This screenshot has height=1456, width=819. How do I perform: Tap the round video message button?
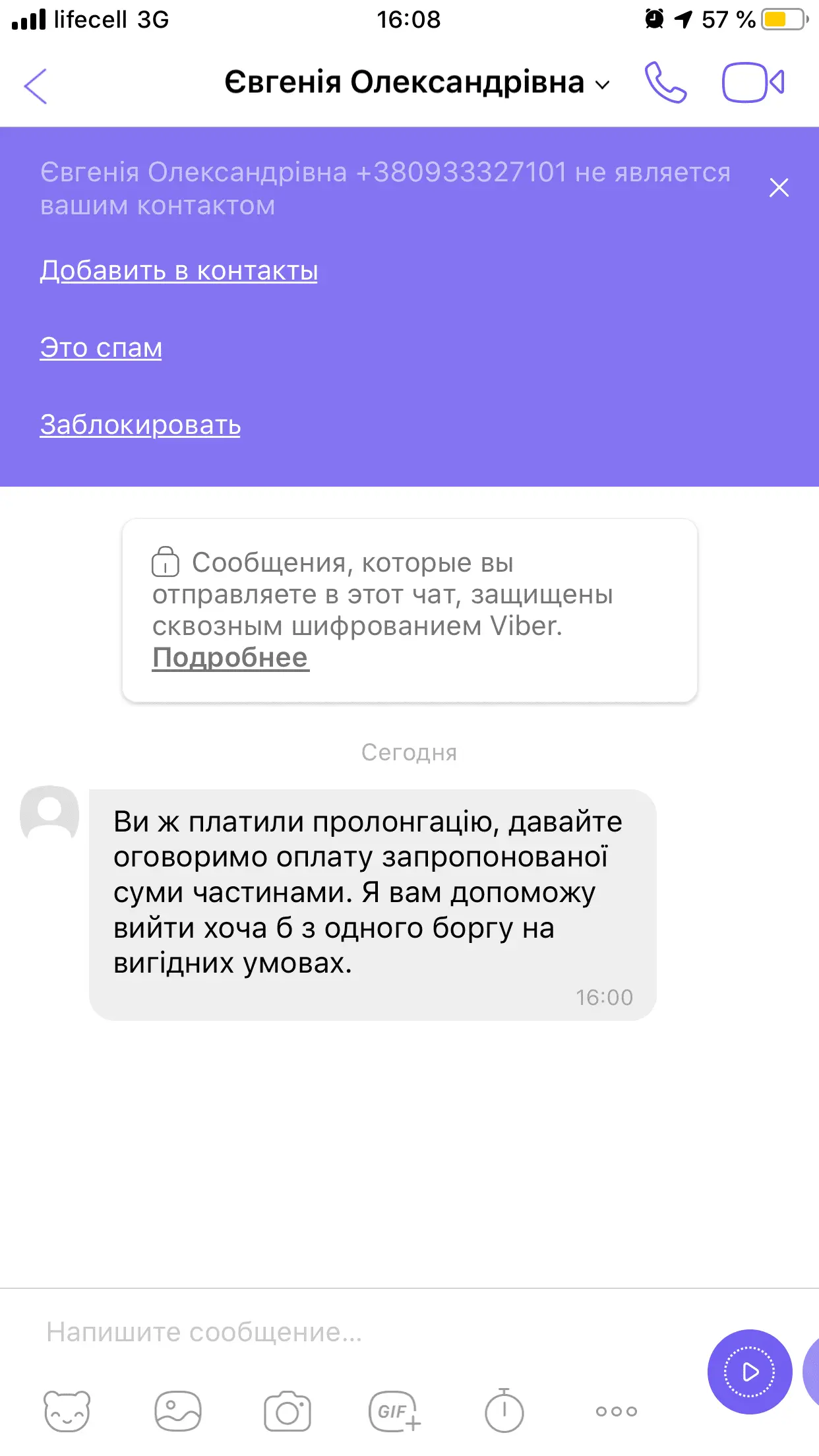tap(750, 1372)
